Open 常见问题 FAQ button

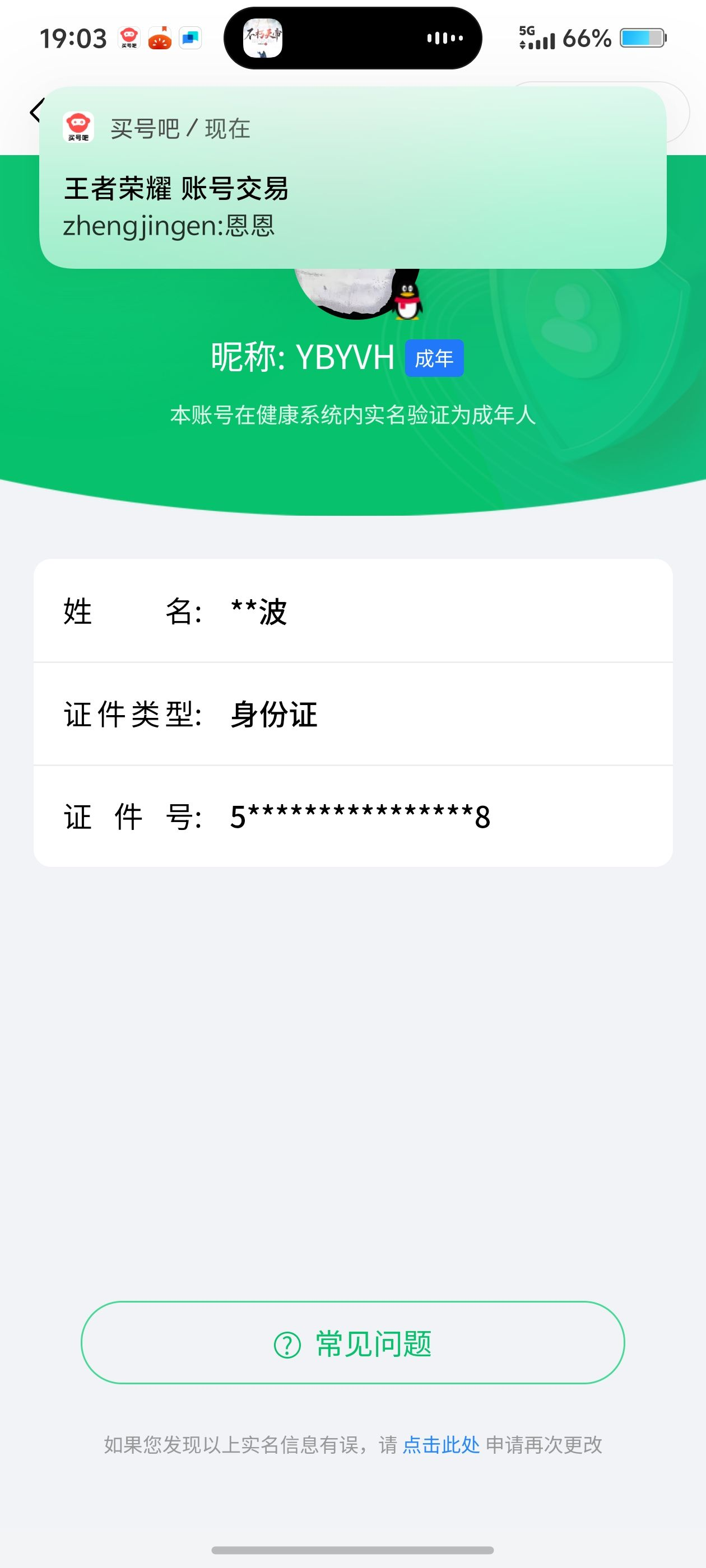coord(352,1344)
